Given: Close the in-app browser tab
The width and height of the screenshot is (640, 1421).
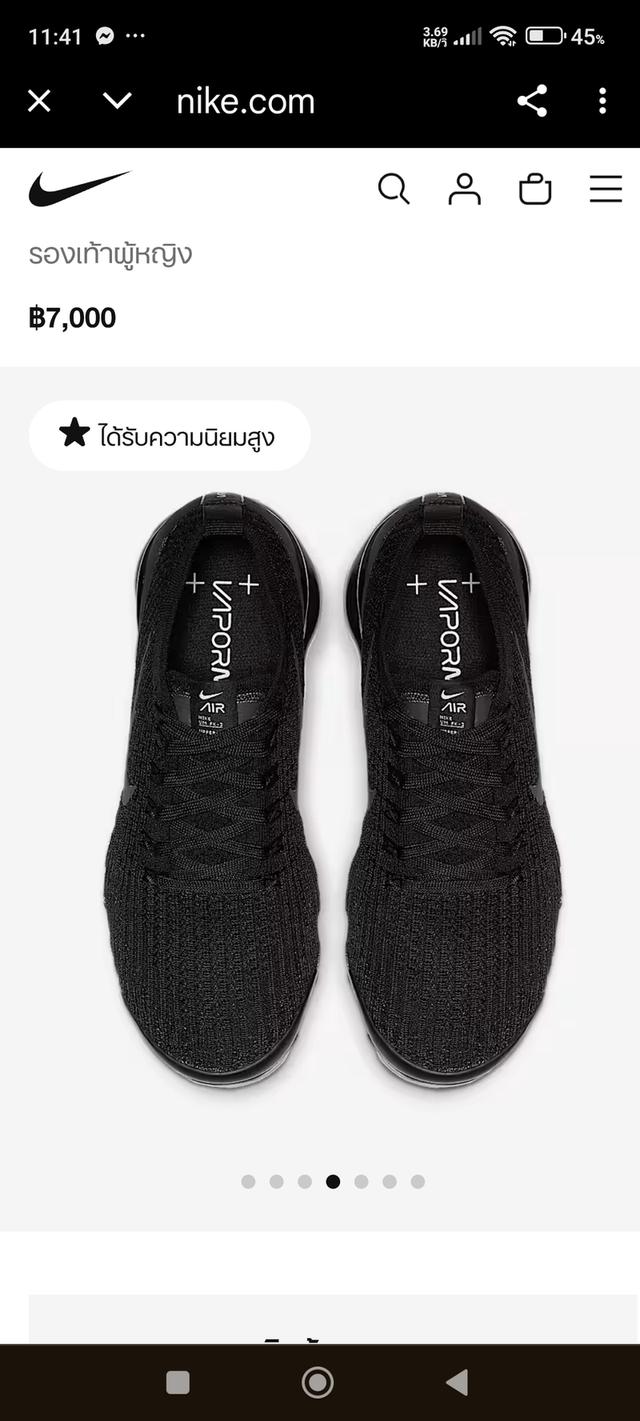Looking at the screenshot, I should [39, 101].
